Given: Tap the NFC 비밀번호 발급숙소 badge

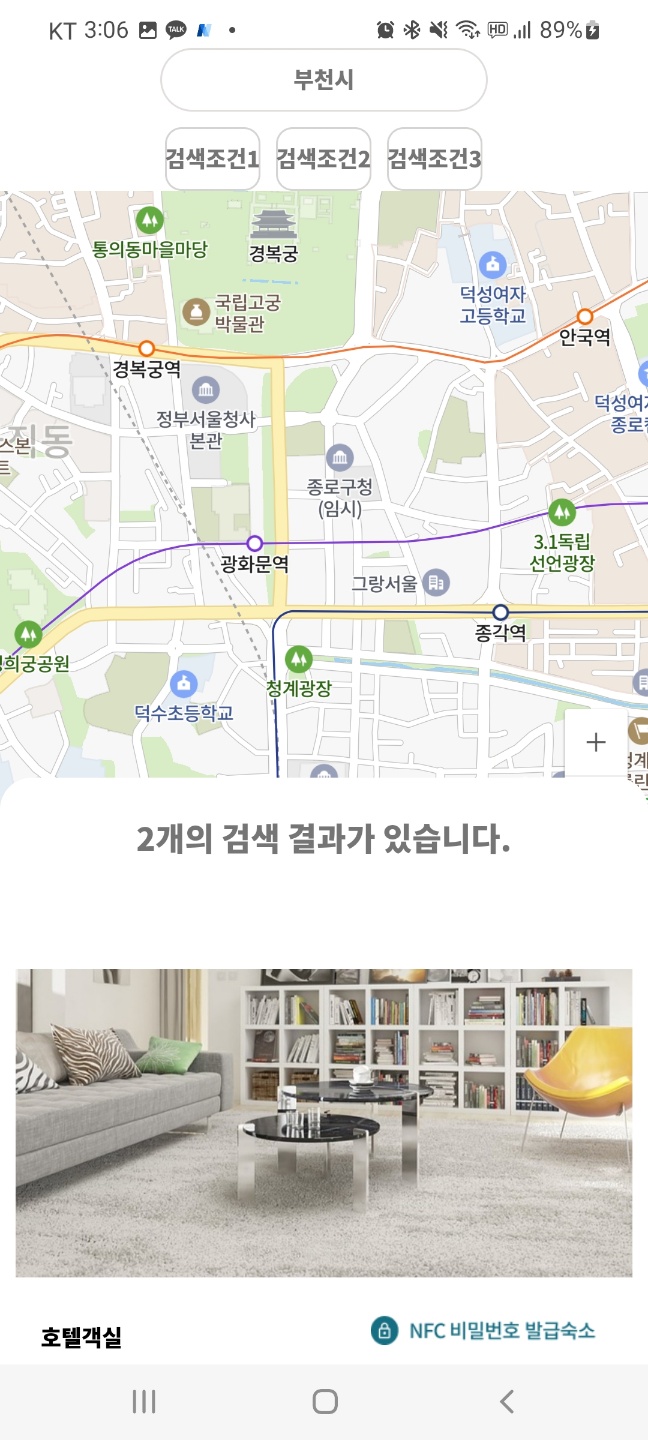Looking at the screenshot, I should tap(484, 1330).
